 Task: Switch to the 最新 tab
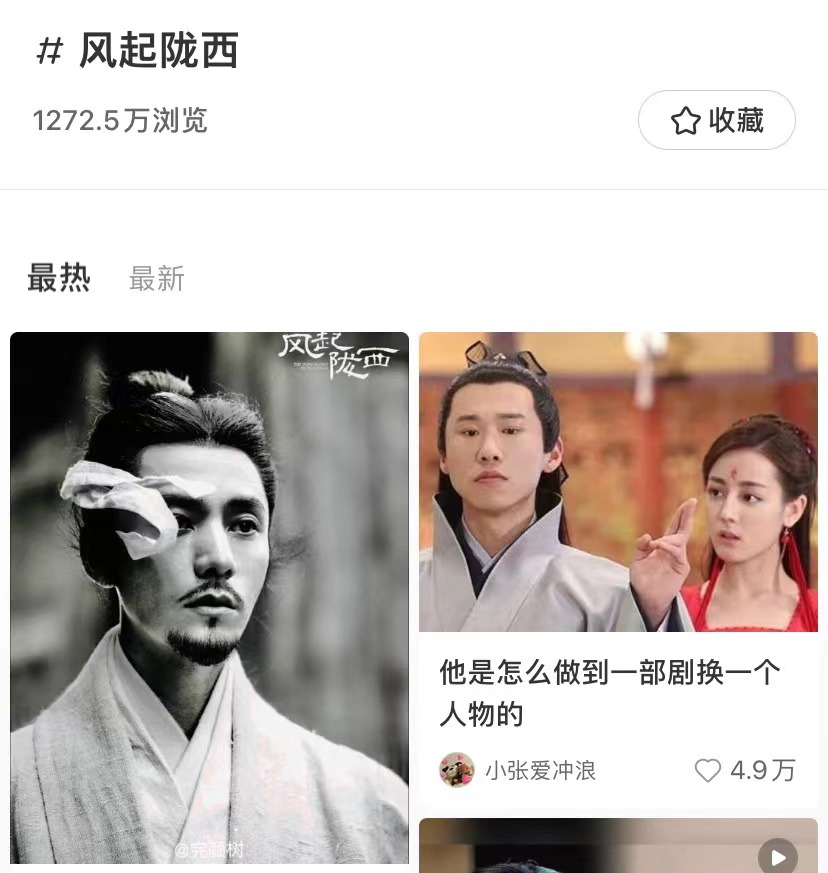click(157, 278)
